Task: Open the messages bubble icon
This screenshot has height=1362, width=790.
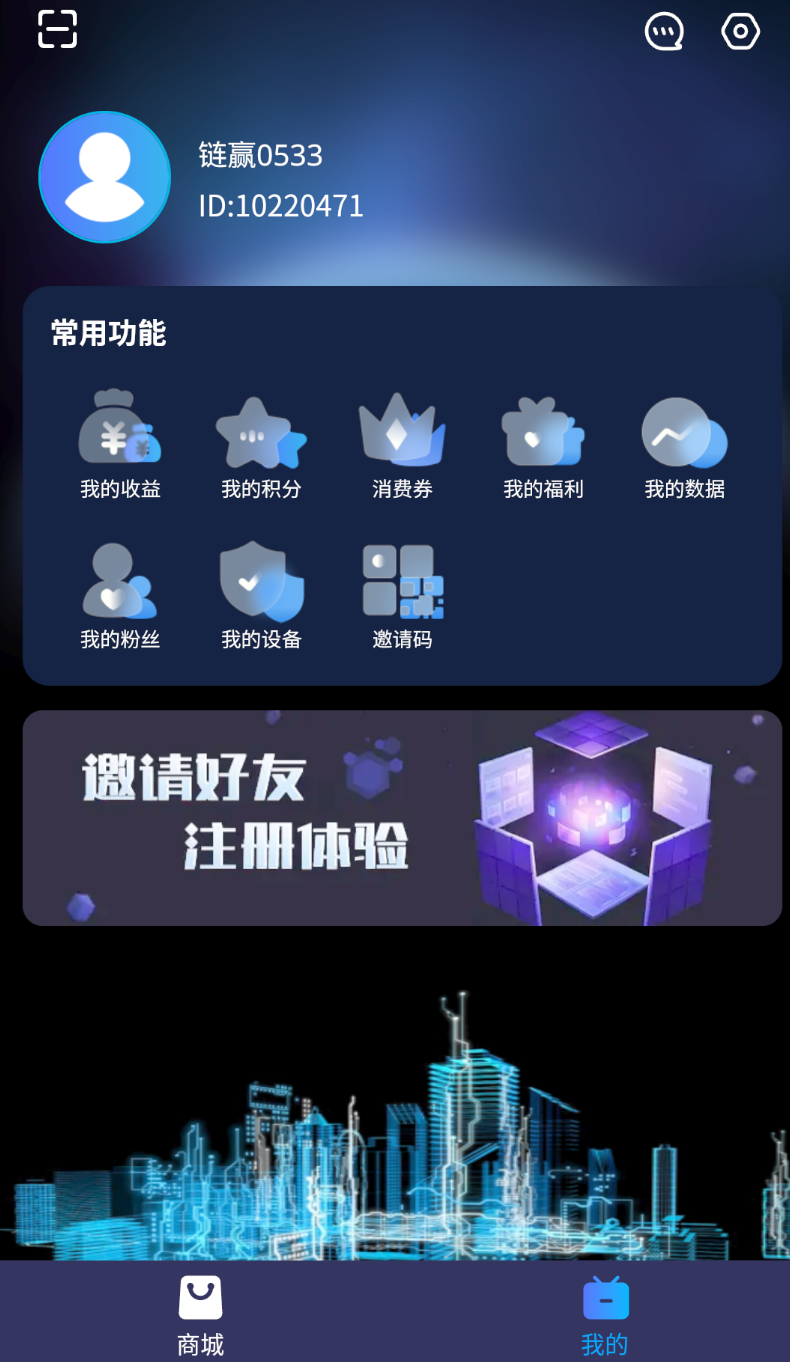Action: tap(663, 31)
